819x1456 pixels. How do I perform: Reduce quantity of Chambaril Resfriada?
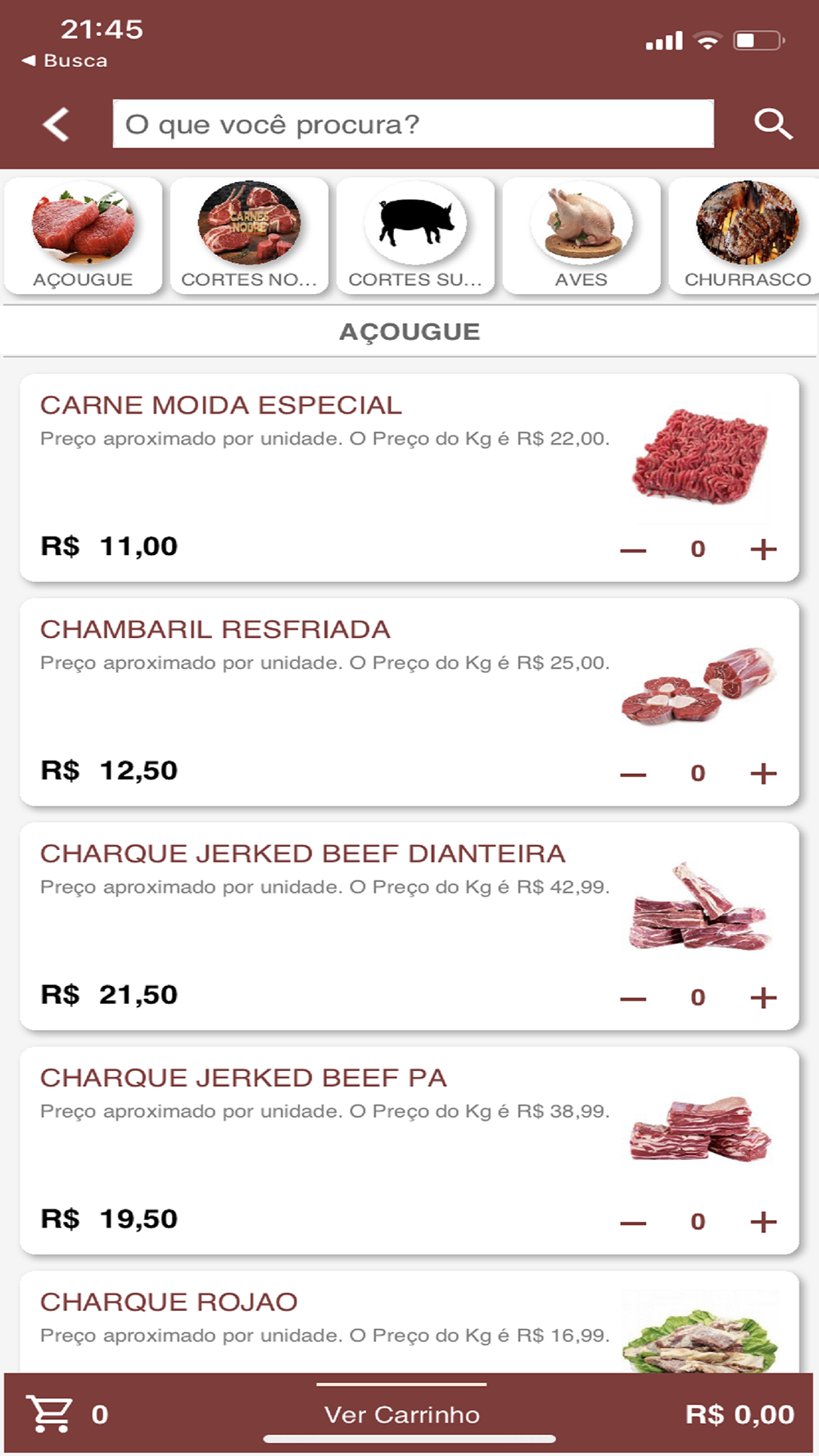coord(633,775)
